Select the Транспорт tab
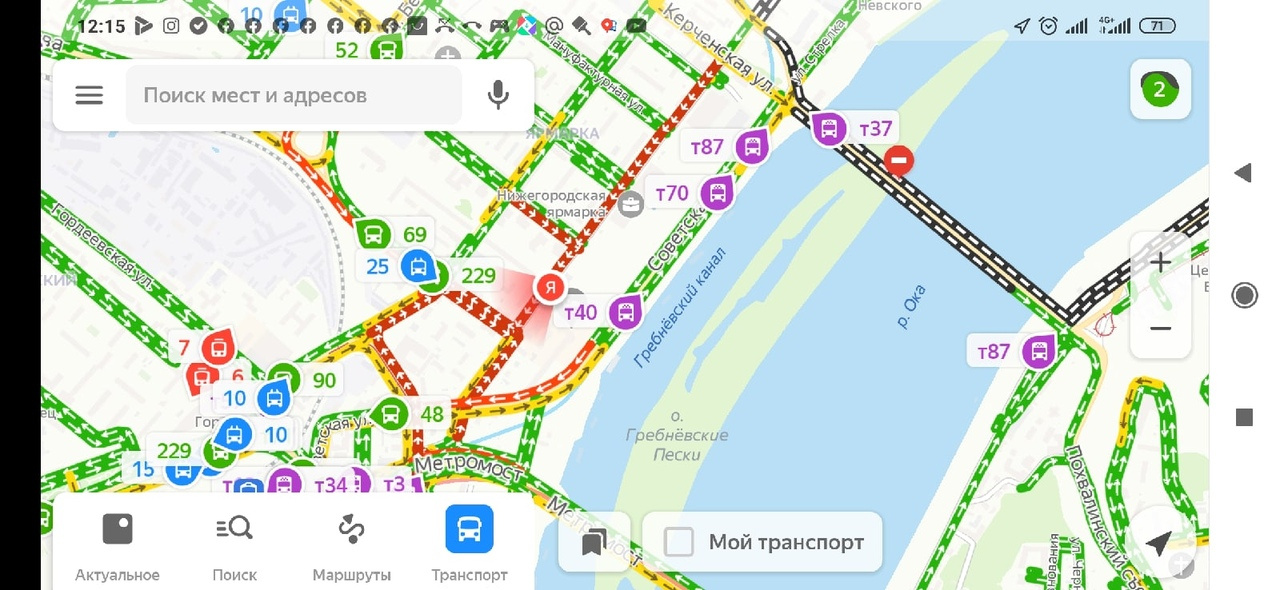The width and height of the screenshot is (1280, 590). pos(469,546)
